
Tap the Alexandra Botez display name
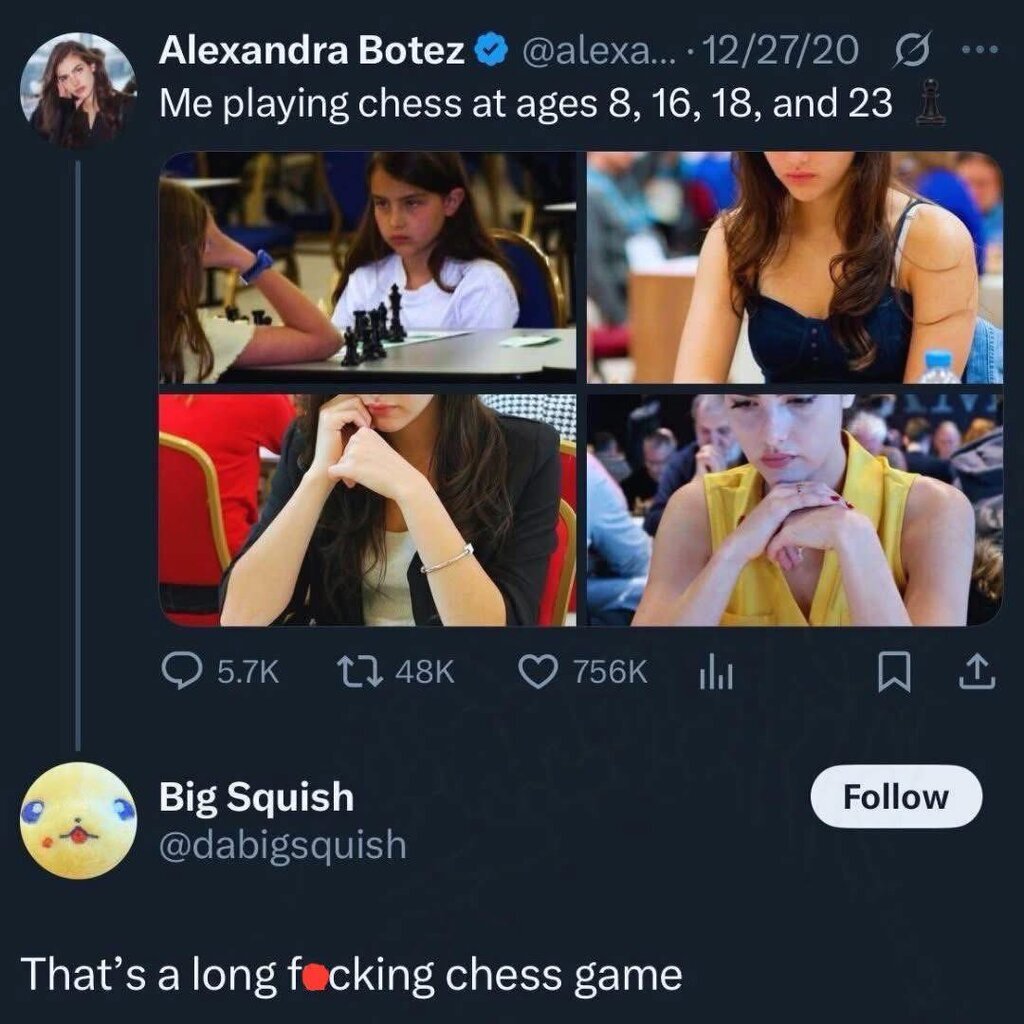310,51
